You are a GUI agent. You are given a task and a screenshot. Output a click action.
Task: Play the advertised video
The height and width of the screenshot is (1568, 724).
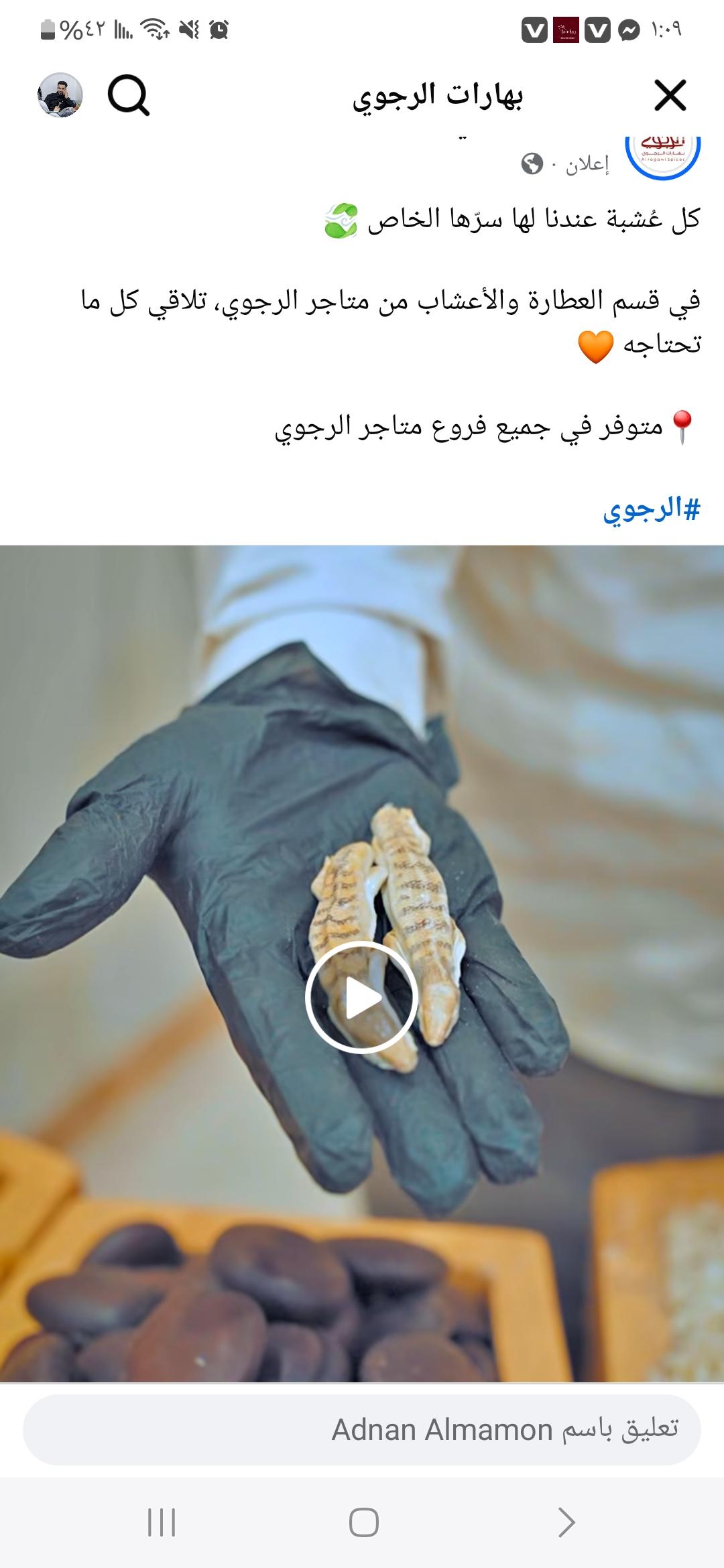(362, 997)
